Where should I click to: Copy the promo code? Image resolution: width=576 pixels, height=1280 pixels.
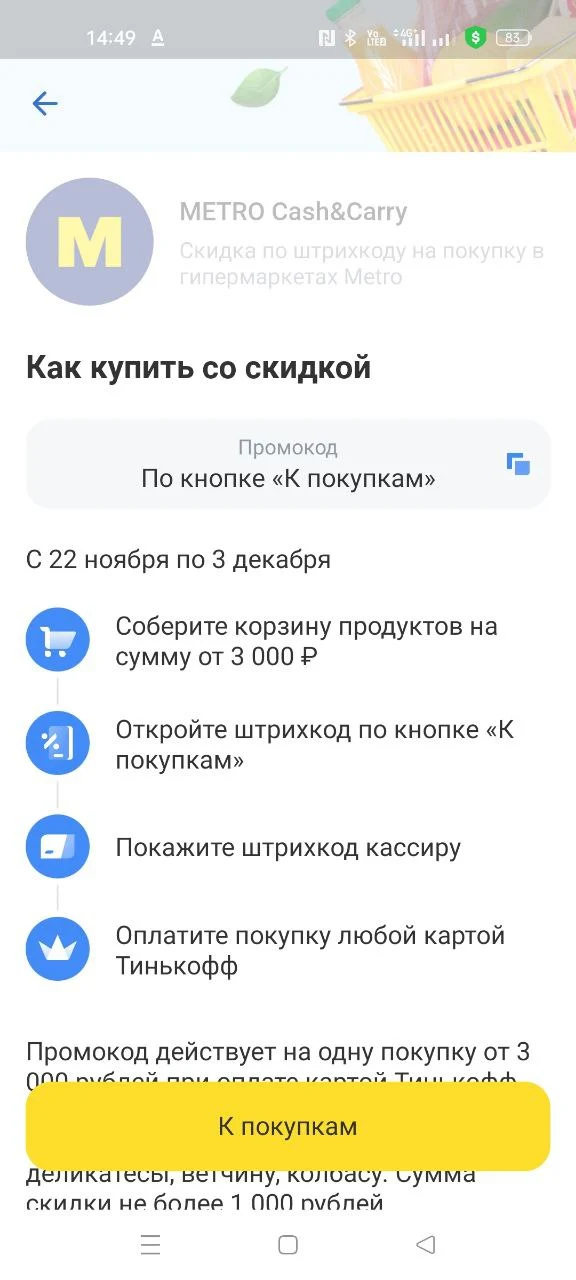[x=518, y=464]
